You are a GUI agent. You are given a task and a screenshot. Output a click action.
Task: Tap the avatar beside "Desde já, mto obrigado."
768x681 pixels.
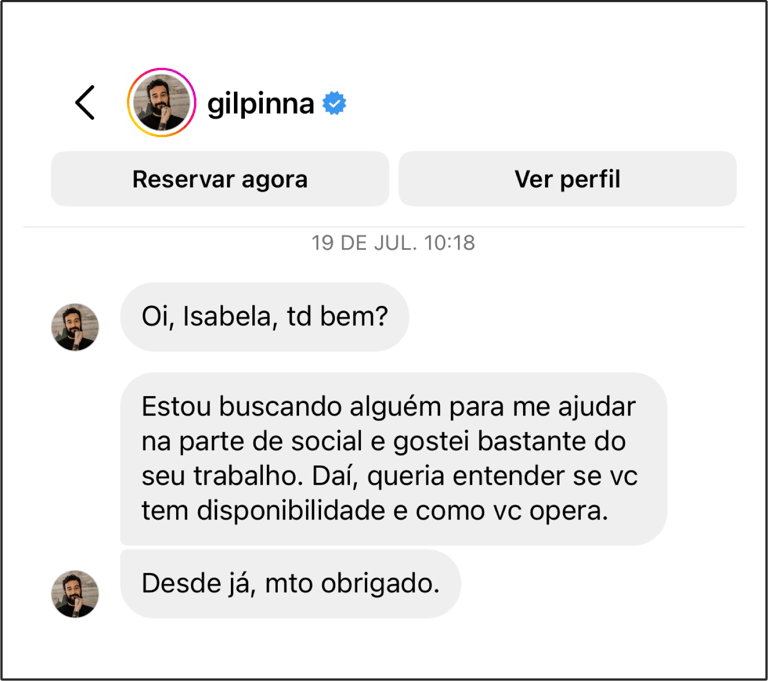(76, 593)
